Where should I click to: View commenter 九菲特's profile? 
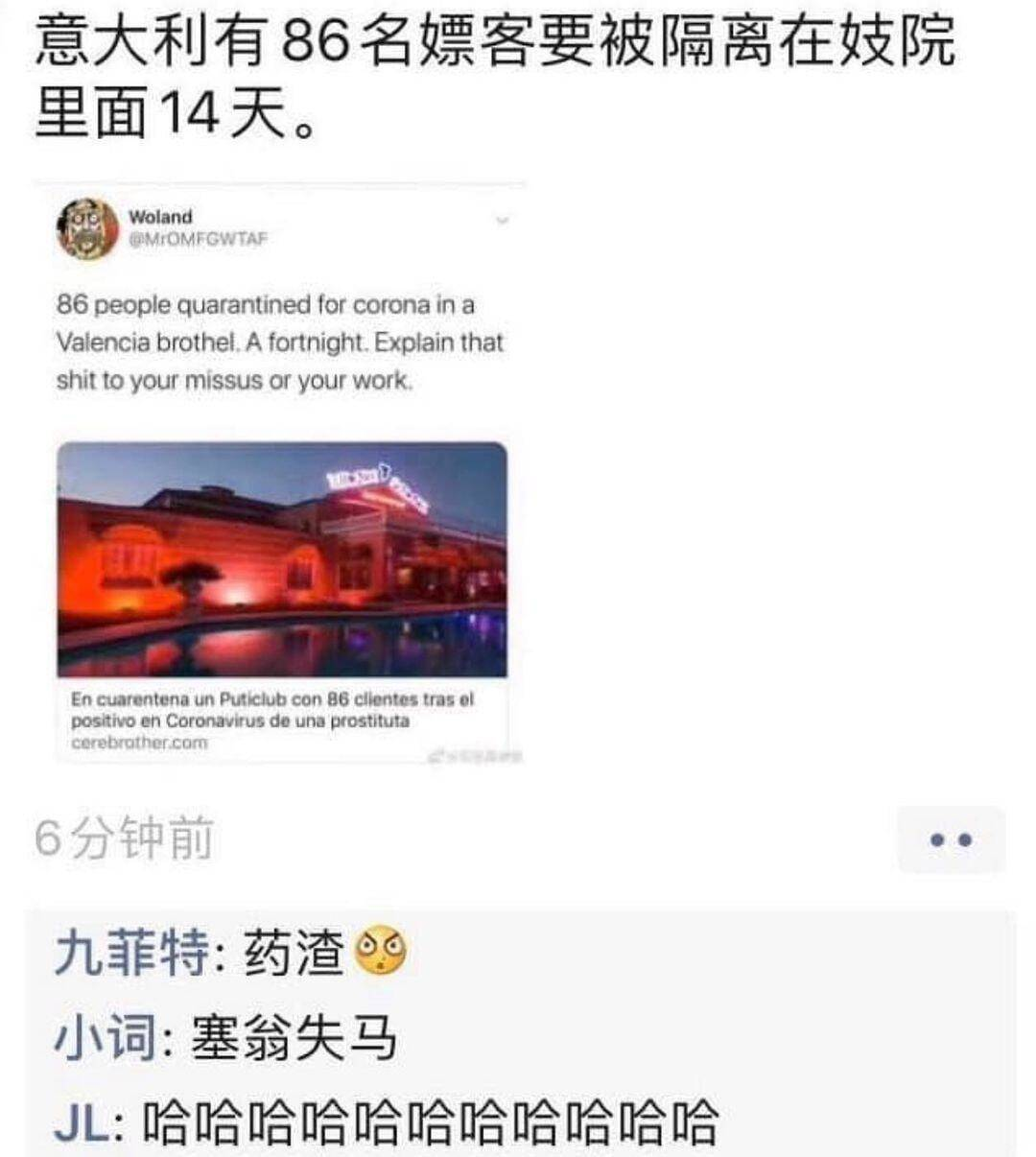pyautogui.click(x=131, y=954)
